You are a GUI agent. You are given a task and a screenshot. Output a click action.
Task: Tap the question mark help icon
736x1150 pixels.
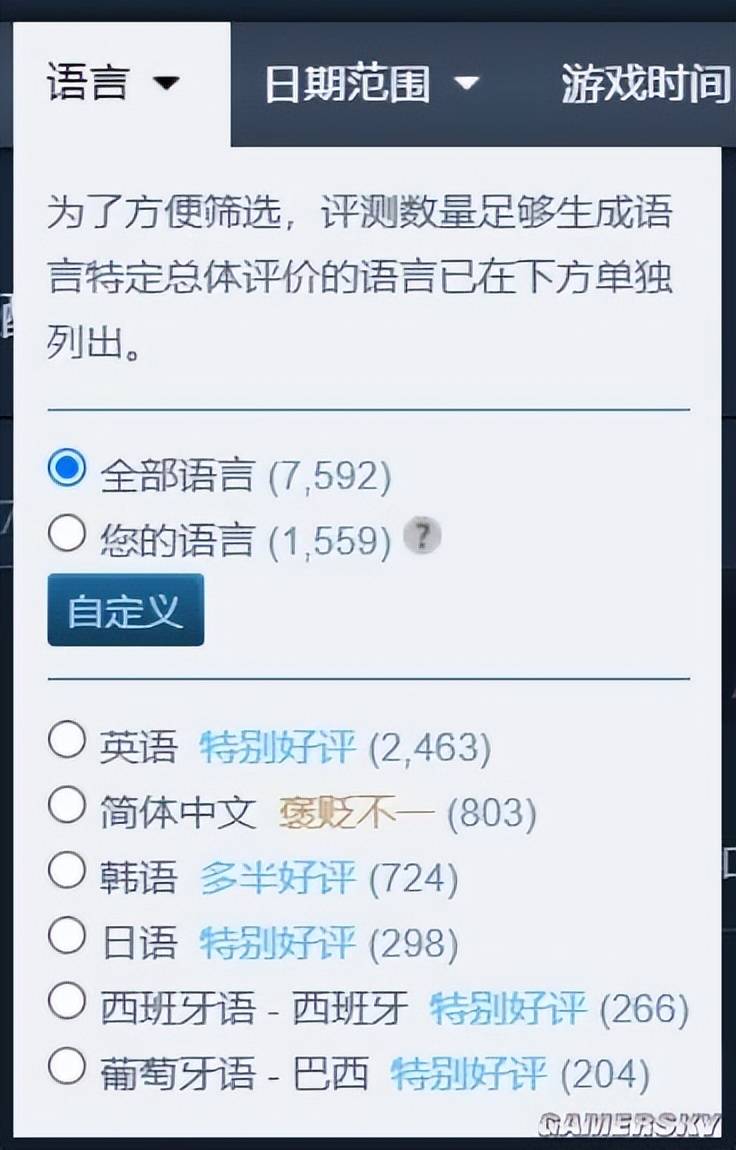click(422, 538)
